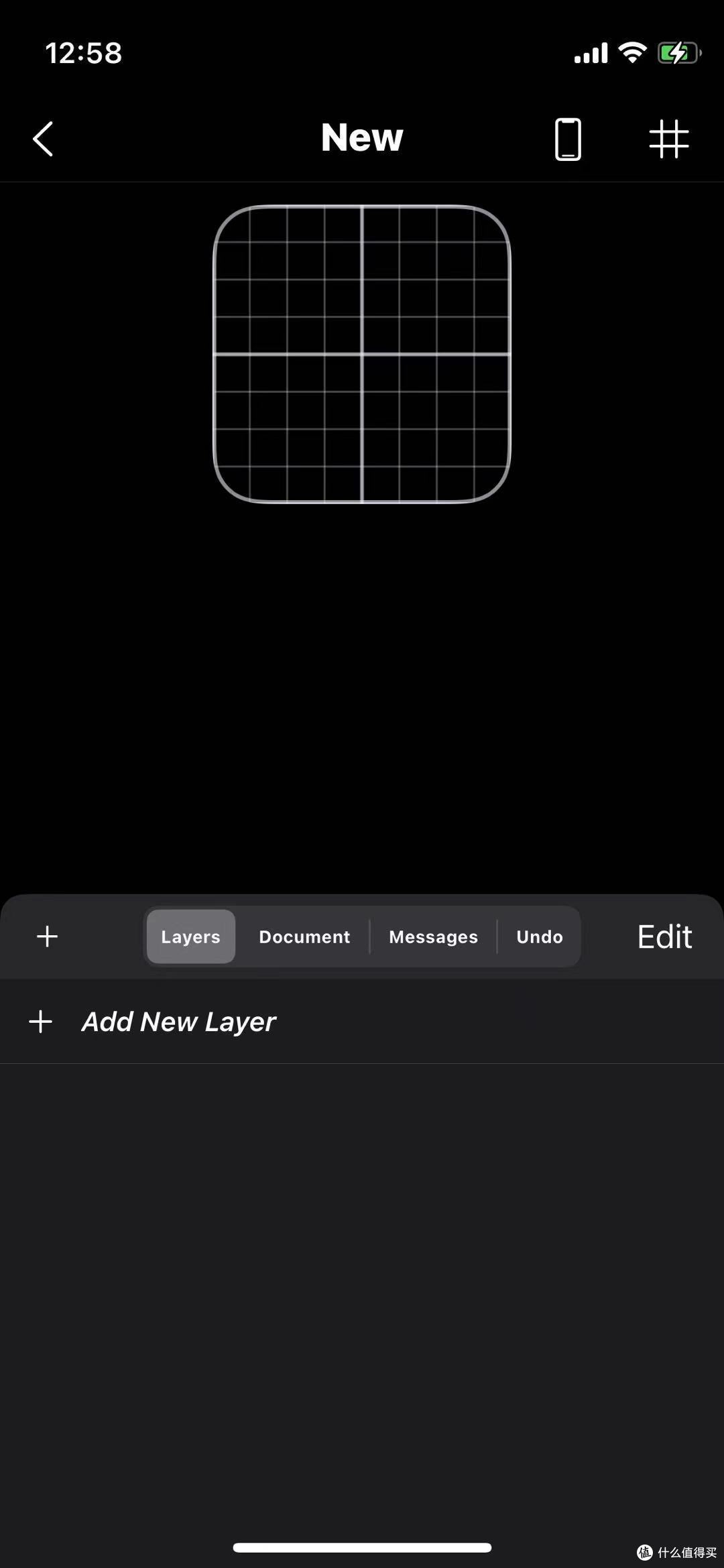
Task: Switch to the Messages tab
Action: (433, 937)
